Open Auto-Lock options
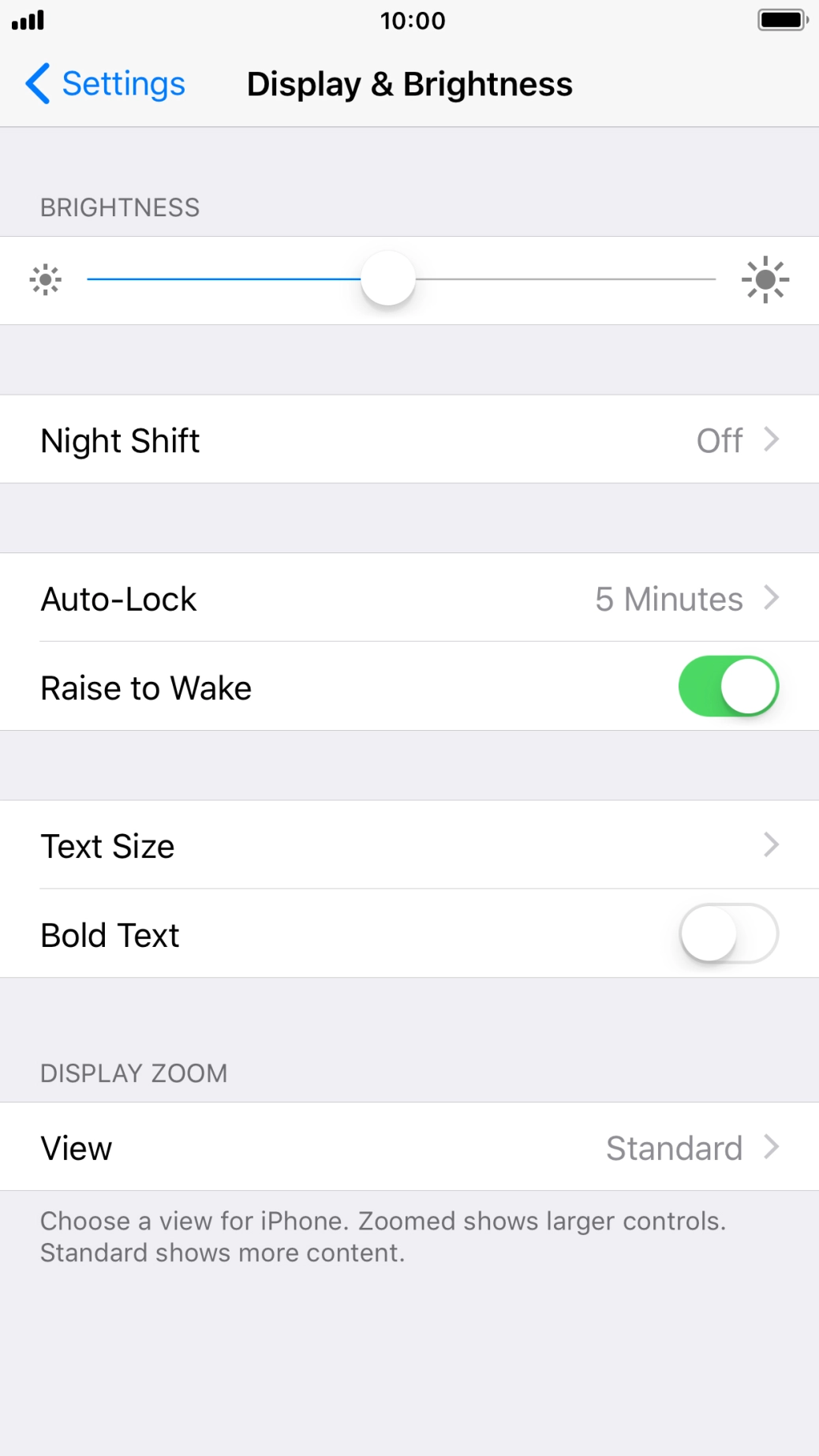The width and height of the screenshot is (819, 1456). coord(409,598)
